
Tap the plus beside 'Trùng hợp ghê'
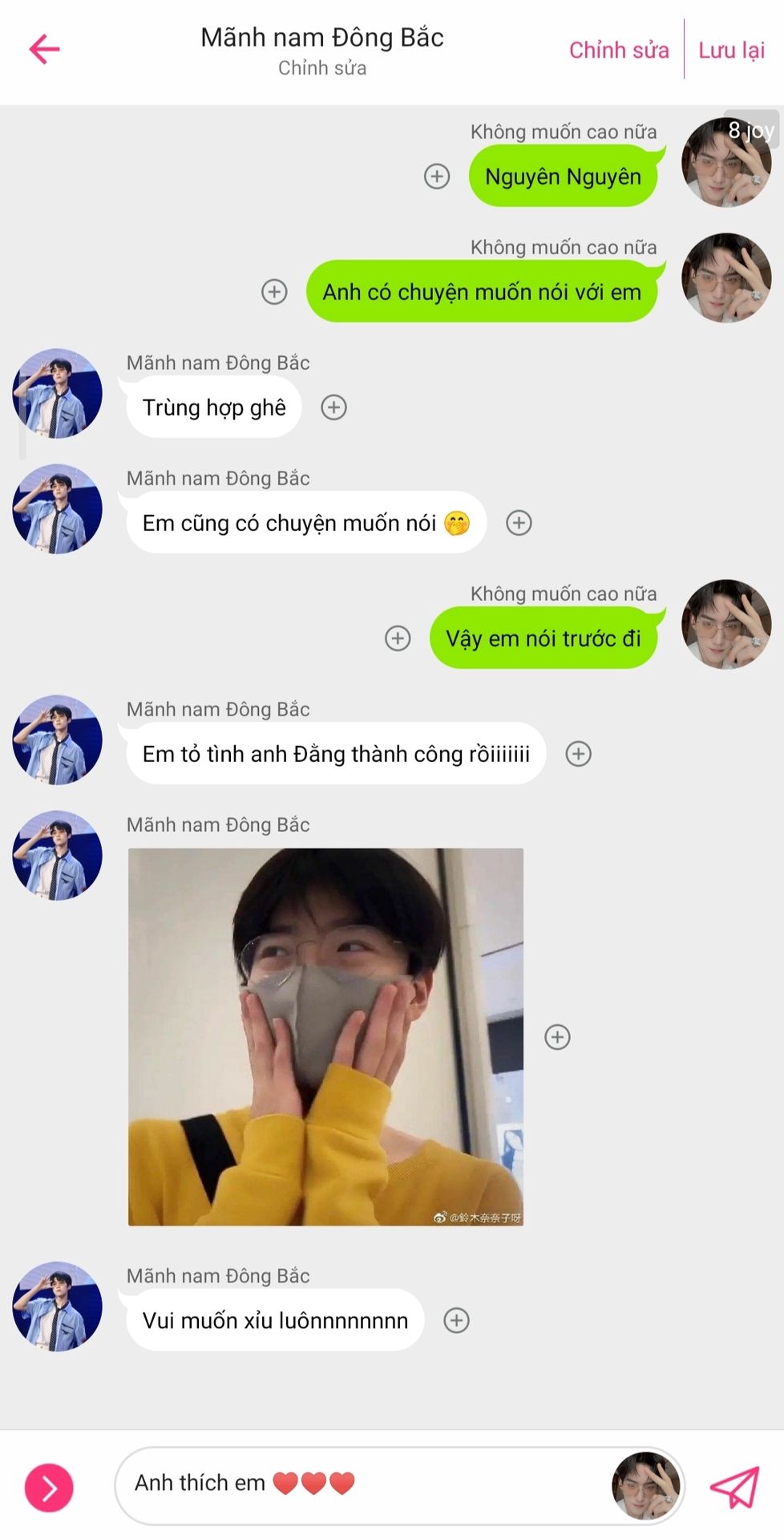(333, 407)
